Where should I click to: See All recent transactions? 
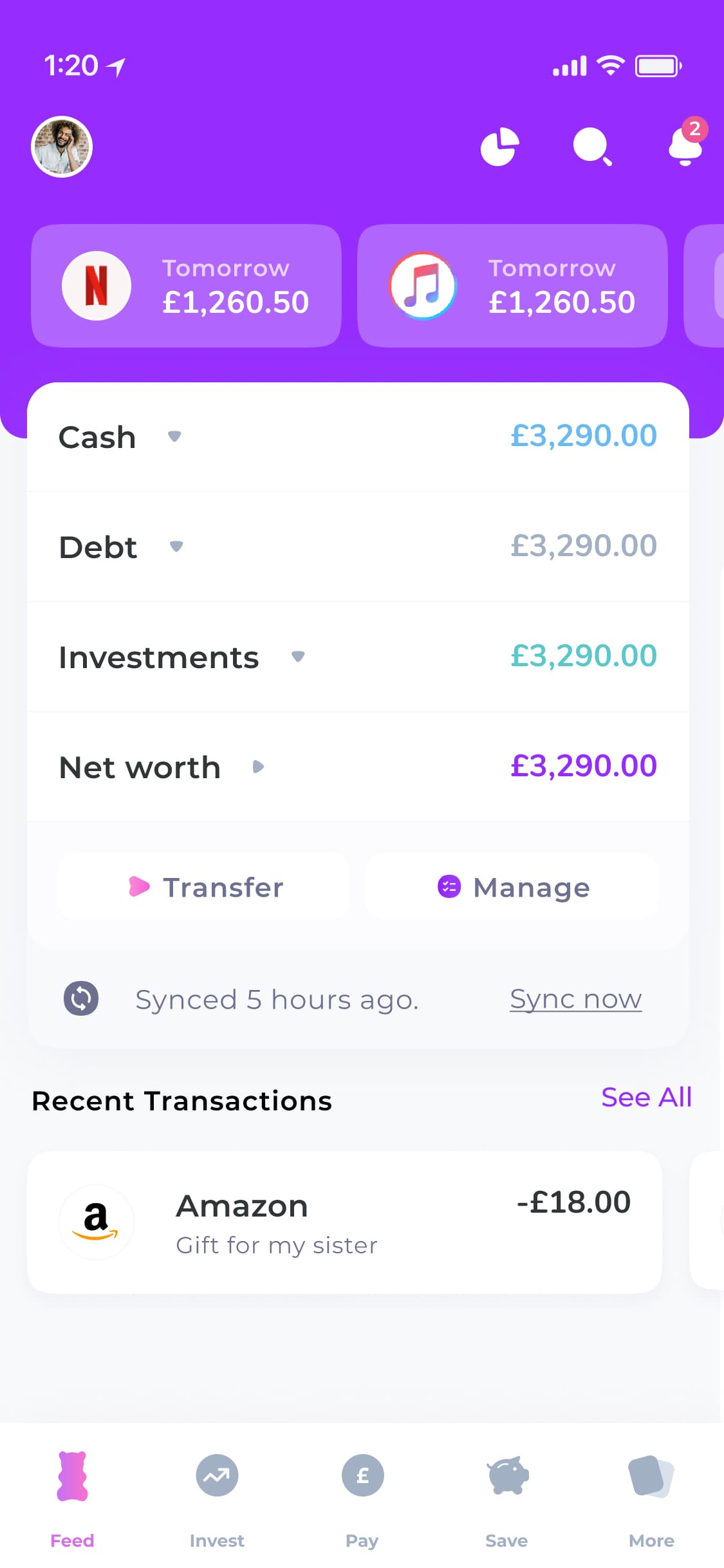pos(645,1097)
